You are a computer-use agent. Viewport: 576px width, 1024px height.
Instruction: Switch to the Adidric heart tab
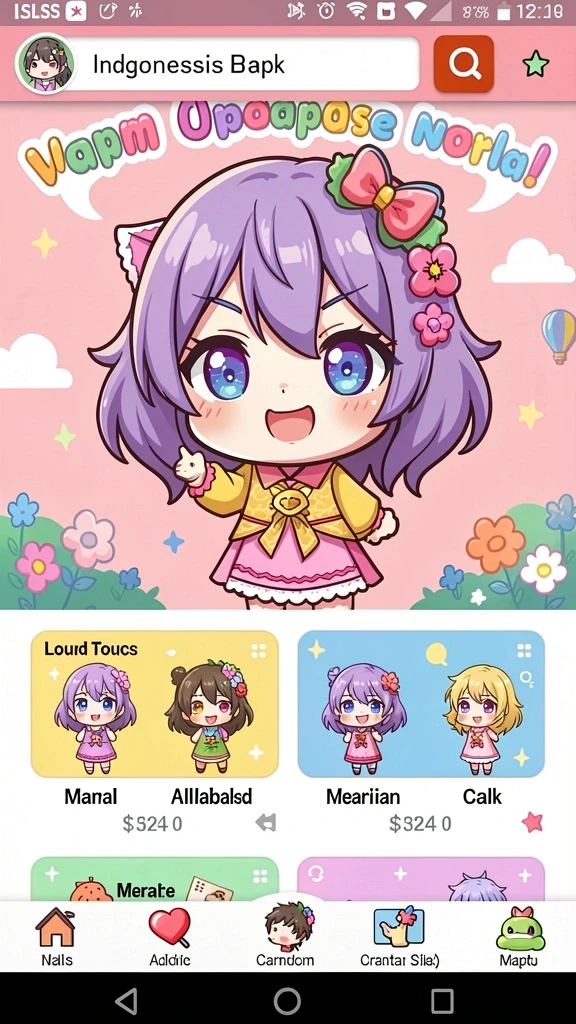(x=170, y=936)
